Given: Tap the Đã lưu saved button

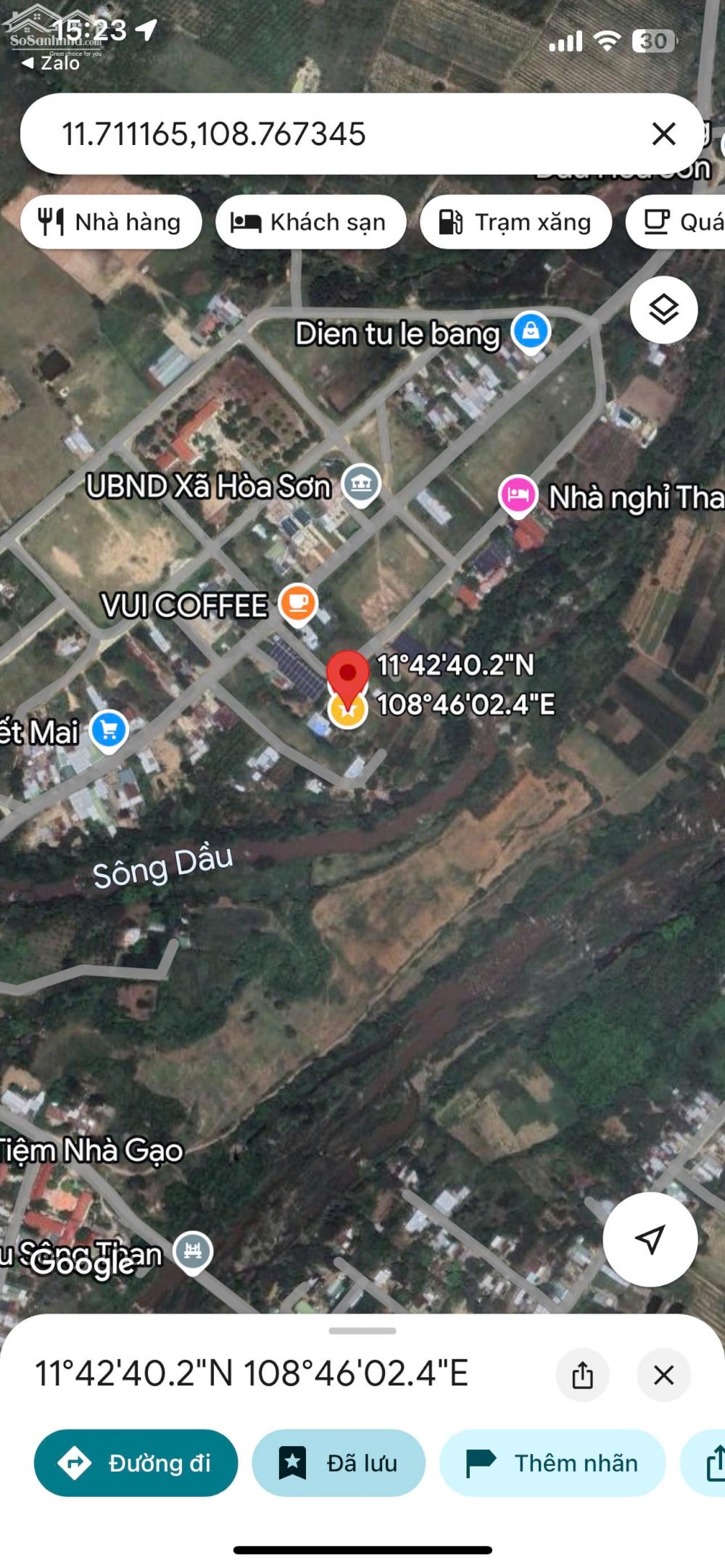Looking at the screenshot, I should tap(339, 1463).
